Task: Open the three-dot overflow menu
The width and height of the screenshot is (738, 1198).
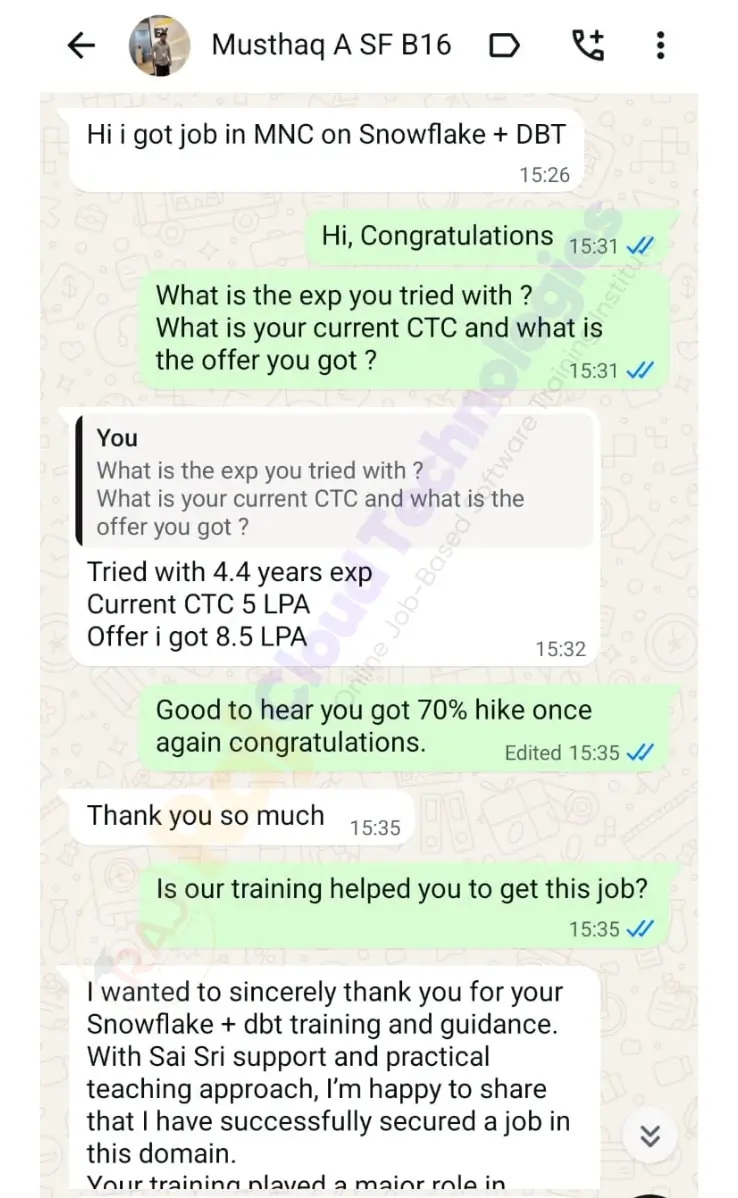Action: tap(661, 45)
